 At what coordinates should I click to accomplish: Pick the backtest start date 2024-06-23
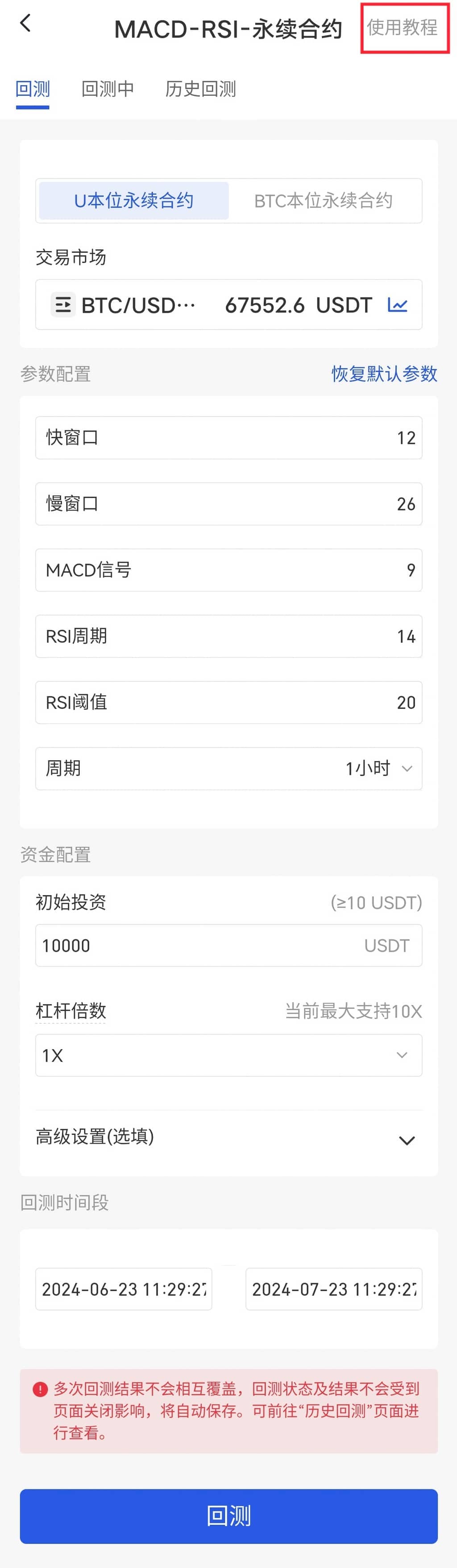(124, 1289)
